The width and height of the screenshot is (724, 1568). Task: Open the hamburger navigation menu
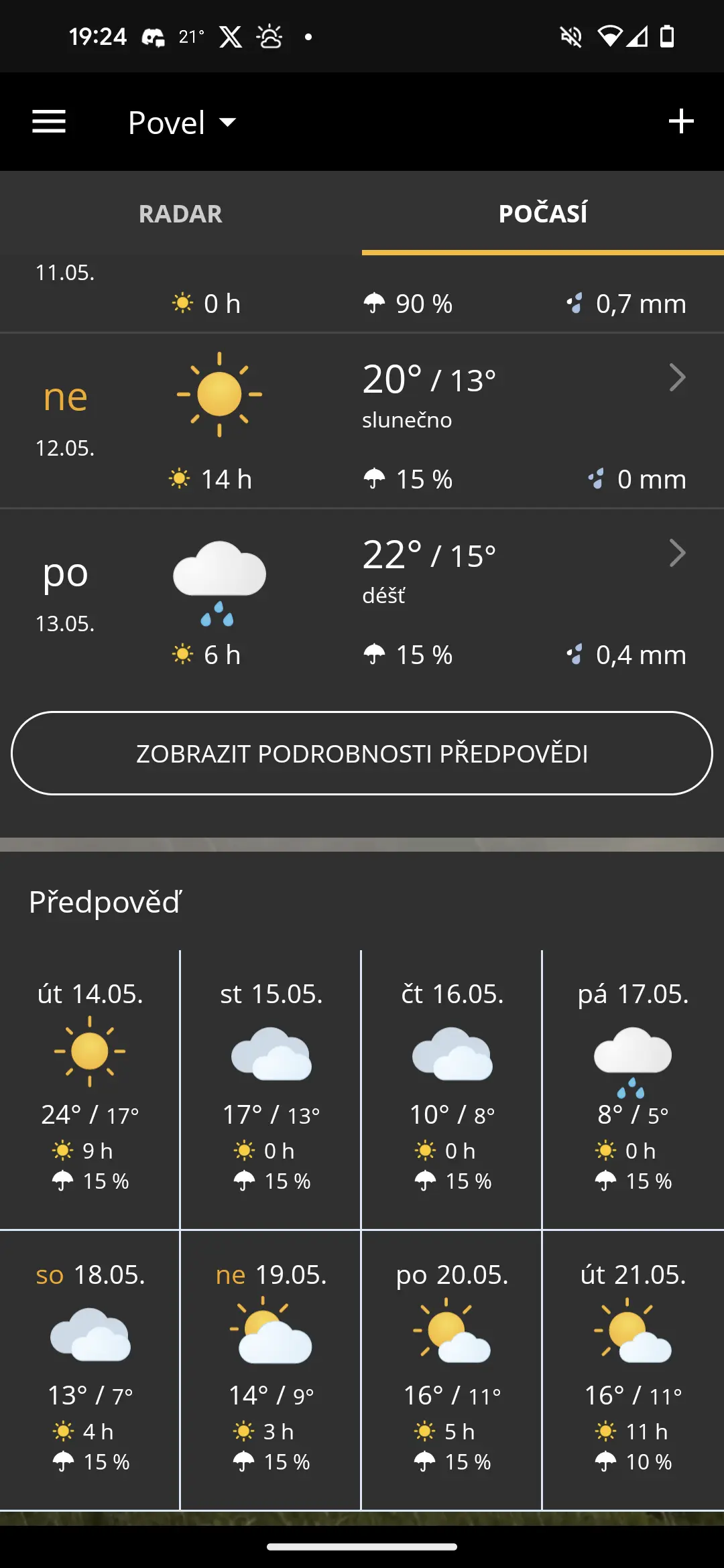(49, 122)
